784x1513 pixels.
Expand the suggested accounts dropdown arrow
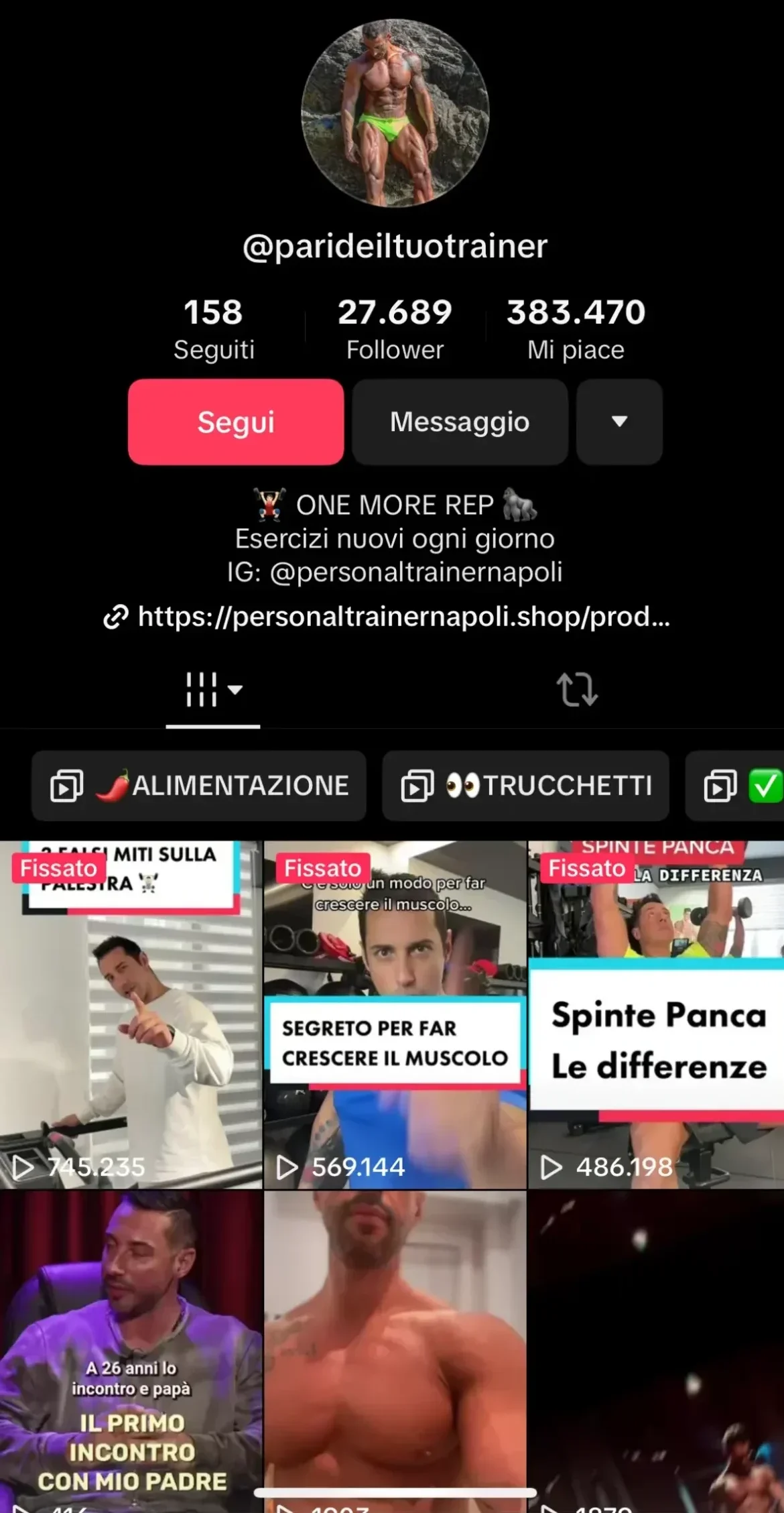(x=619, y=422)
